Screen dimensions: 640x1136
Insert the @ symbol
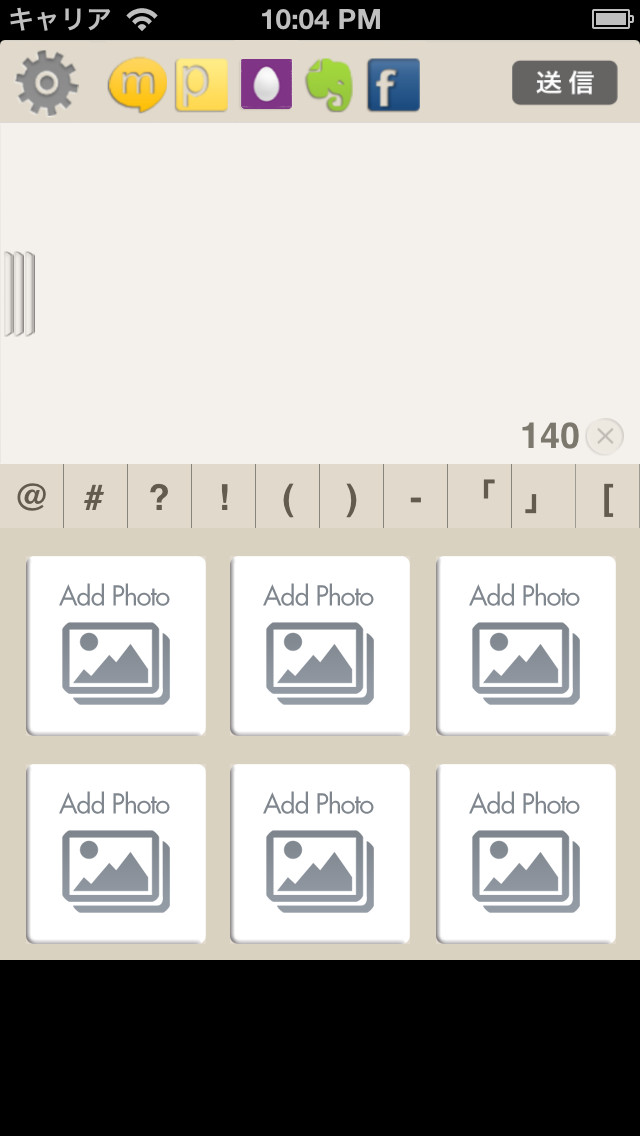click(x=32, y=497)
